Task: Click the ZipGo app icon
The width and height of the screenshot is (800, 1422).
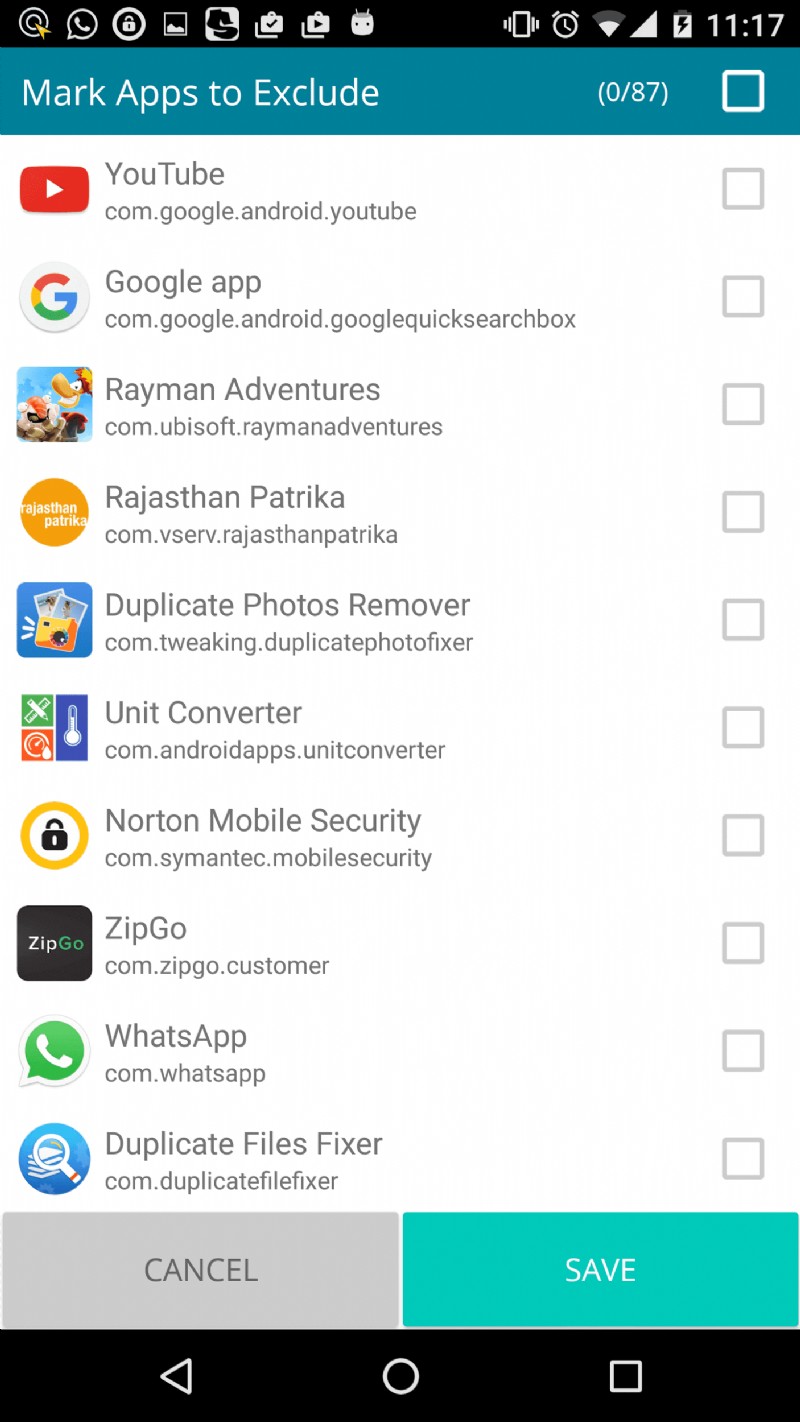Action: (x=53, y=943)
